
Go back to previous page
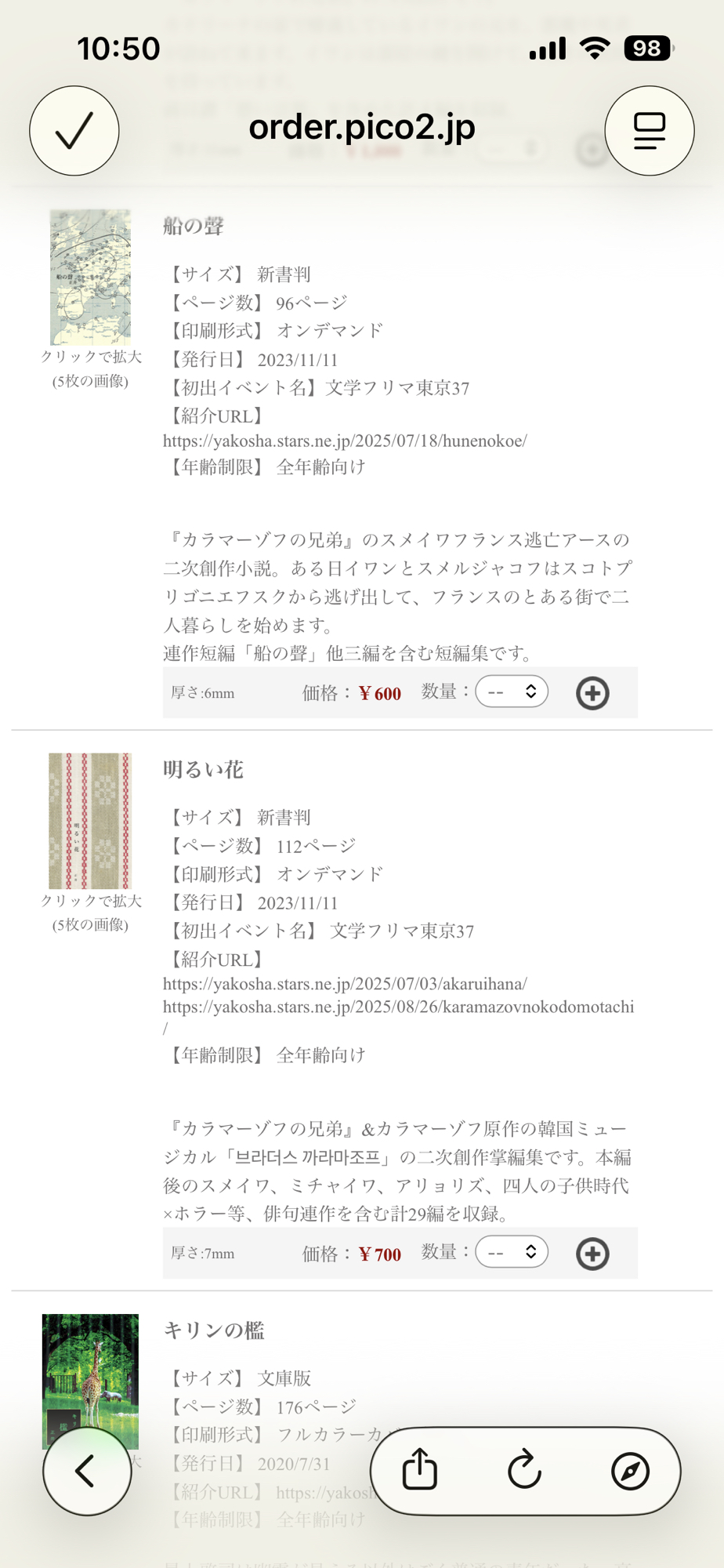(86, 1471)
